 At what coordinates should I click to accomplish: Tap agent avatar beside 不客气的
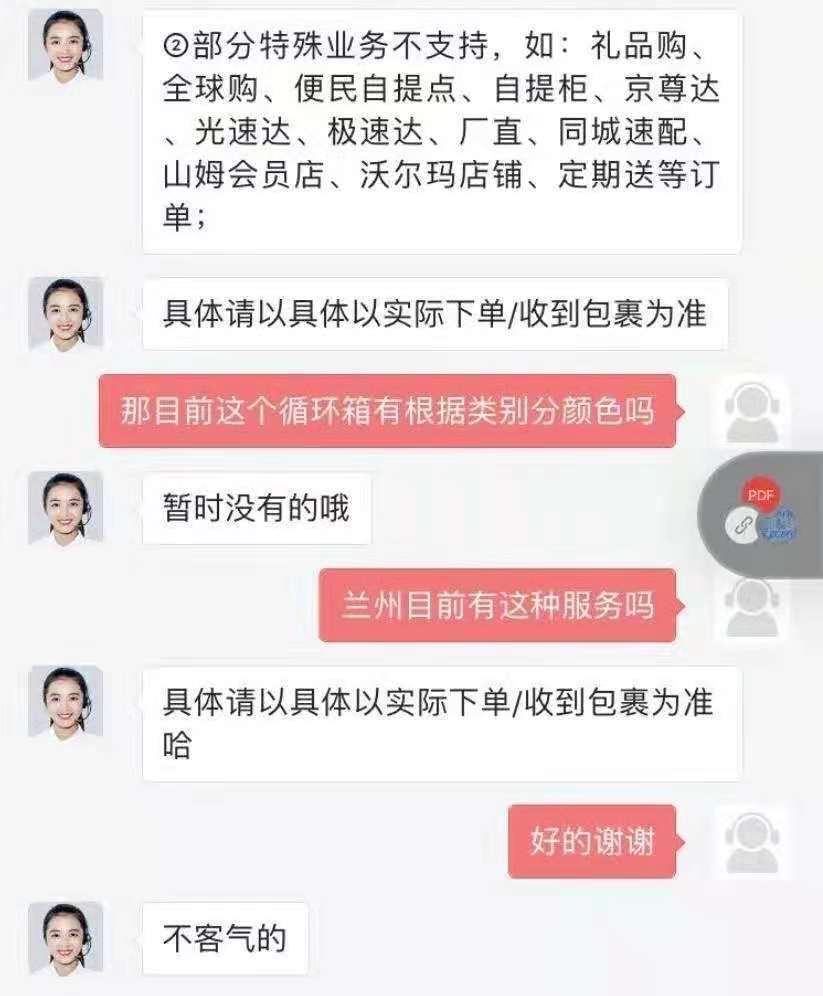66,938
